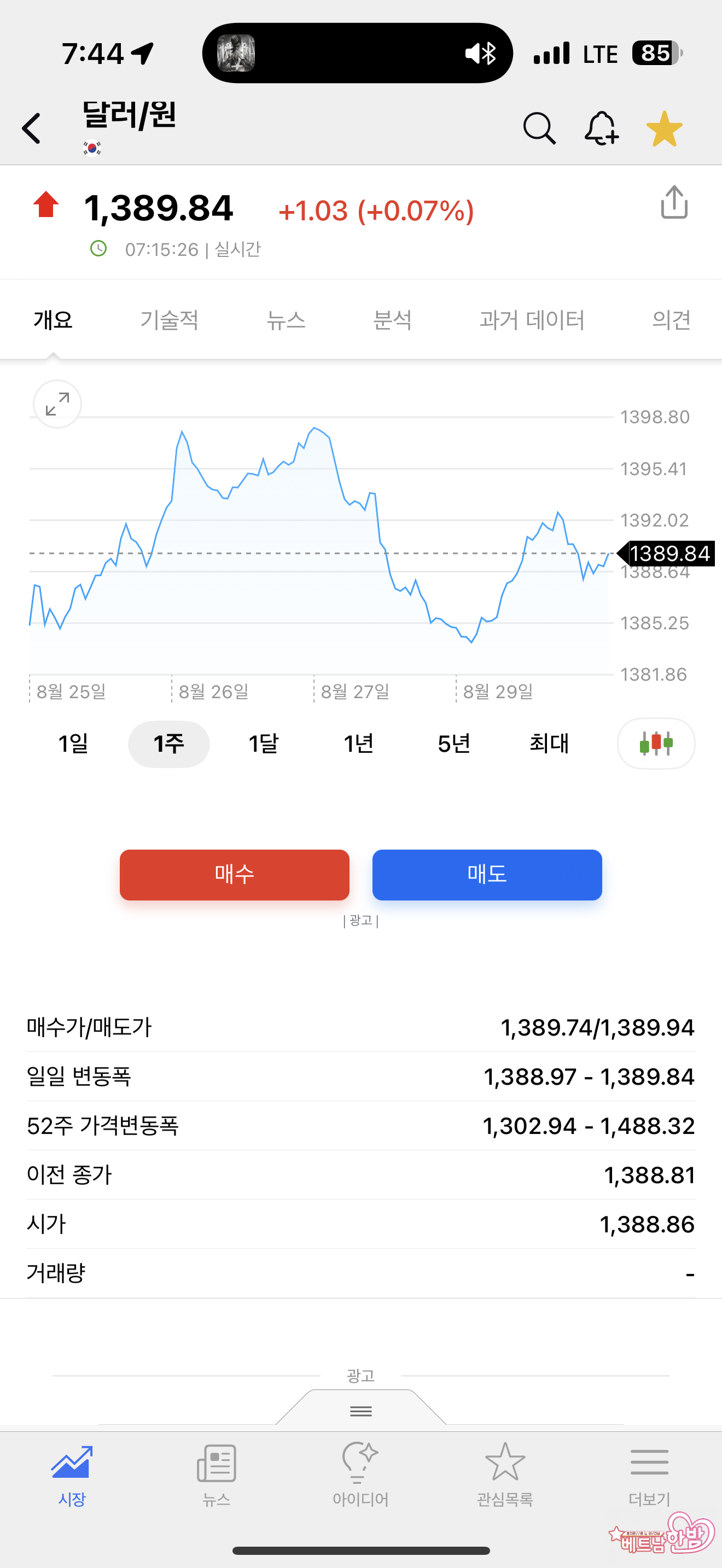Switch to the 분석 tab
The height and width of the screenshot is (1568, 722).
[x=393, y=320]
